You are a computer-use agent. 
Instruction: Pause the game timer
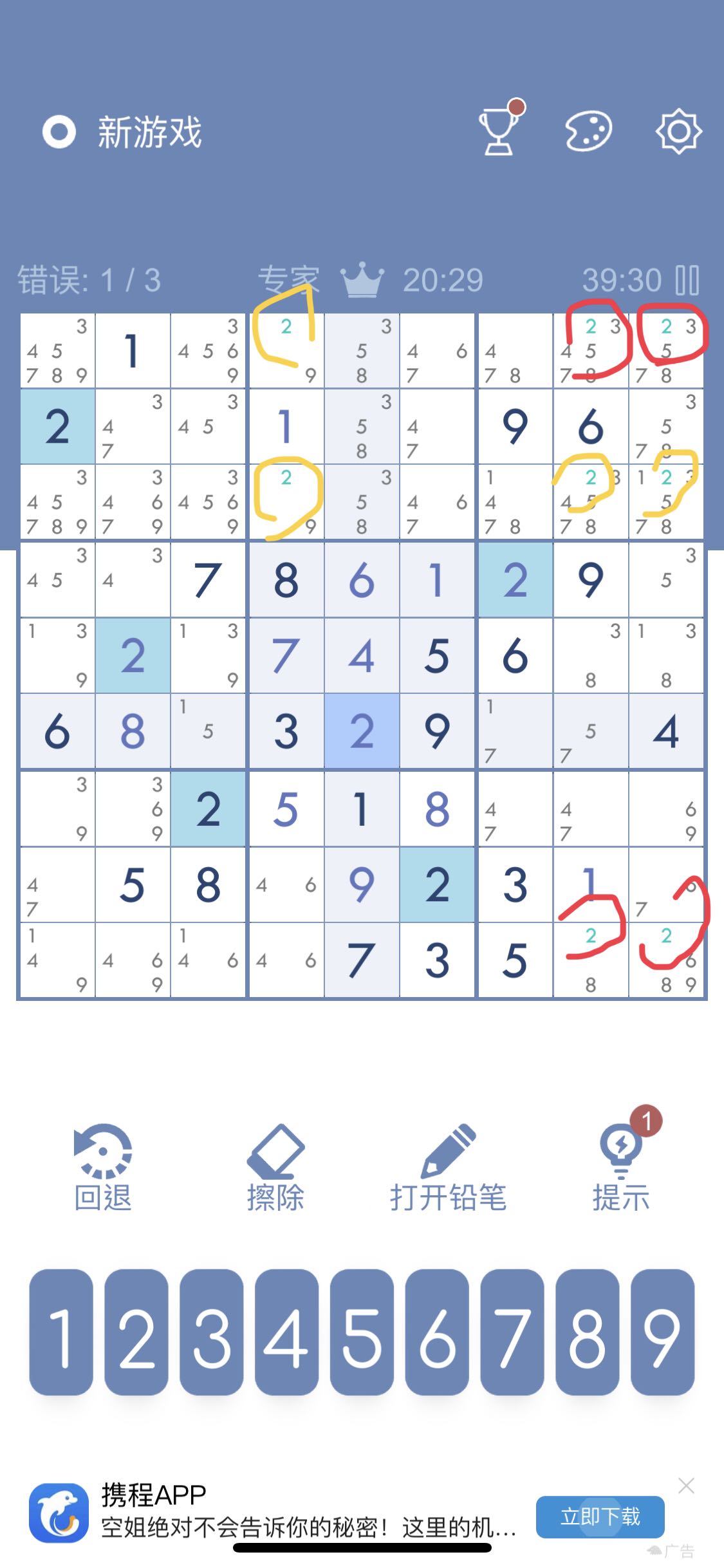click(x=687, y=281)
